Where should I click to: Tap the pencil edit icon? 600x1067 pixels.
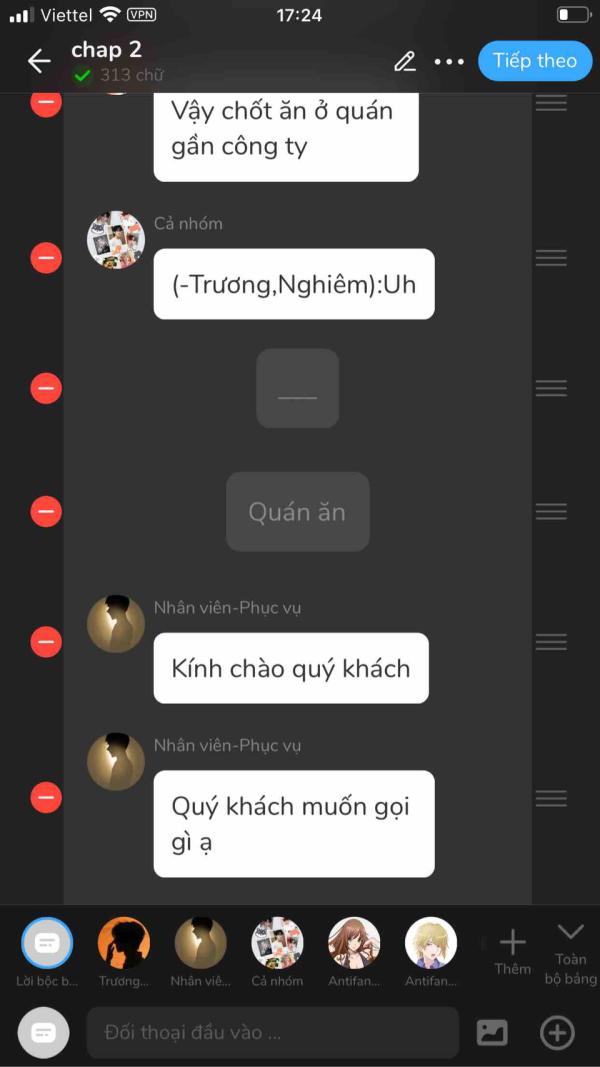coord(405,61)
